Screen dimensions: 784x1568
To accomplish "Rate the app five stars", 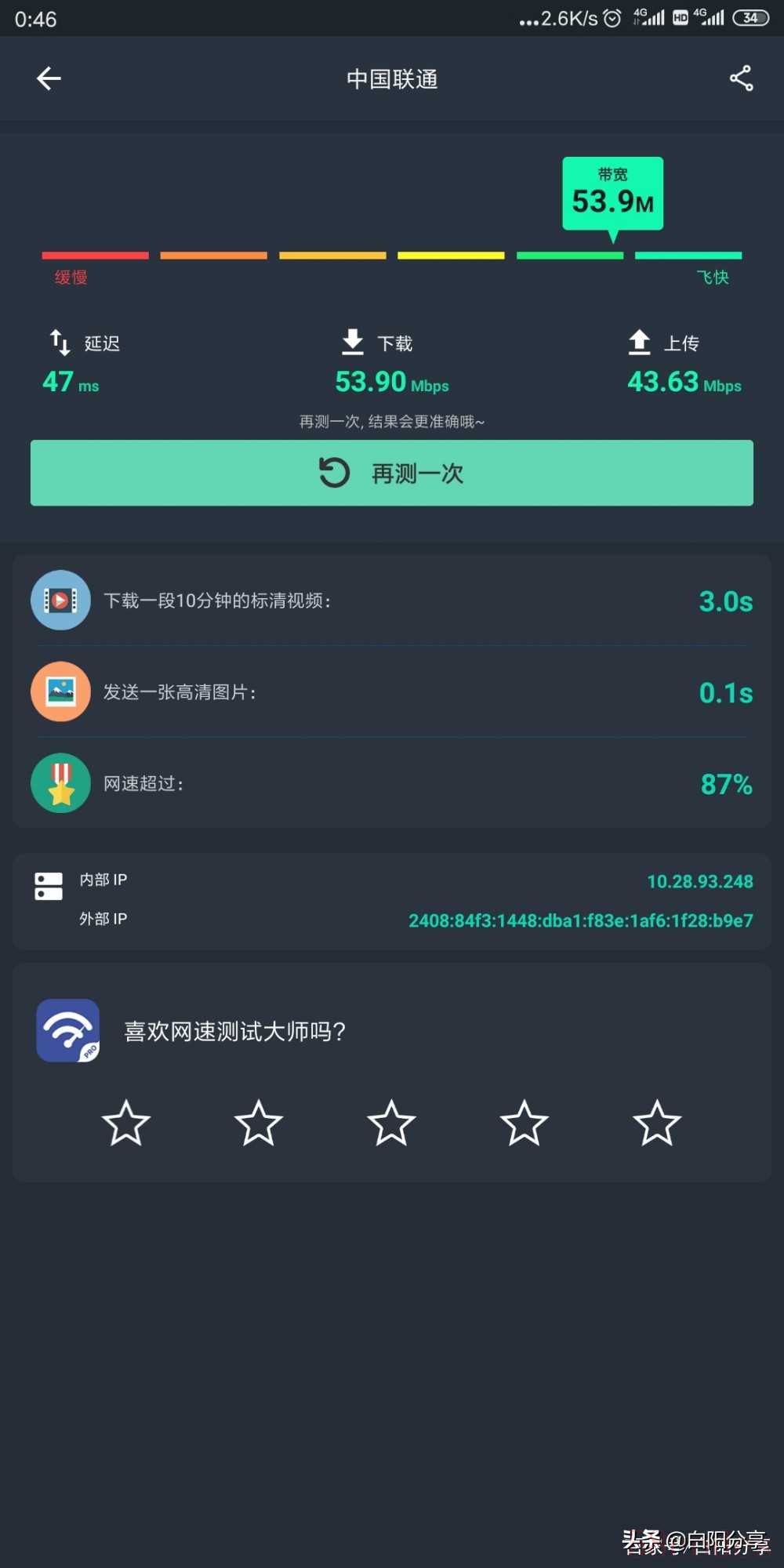I will point(657,1123).
